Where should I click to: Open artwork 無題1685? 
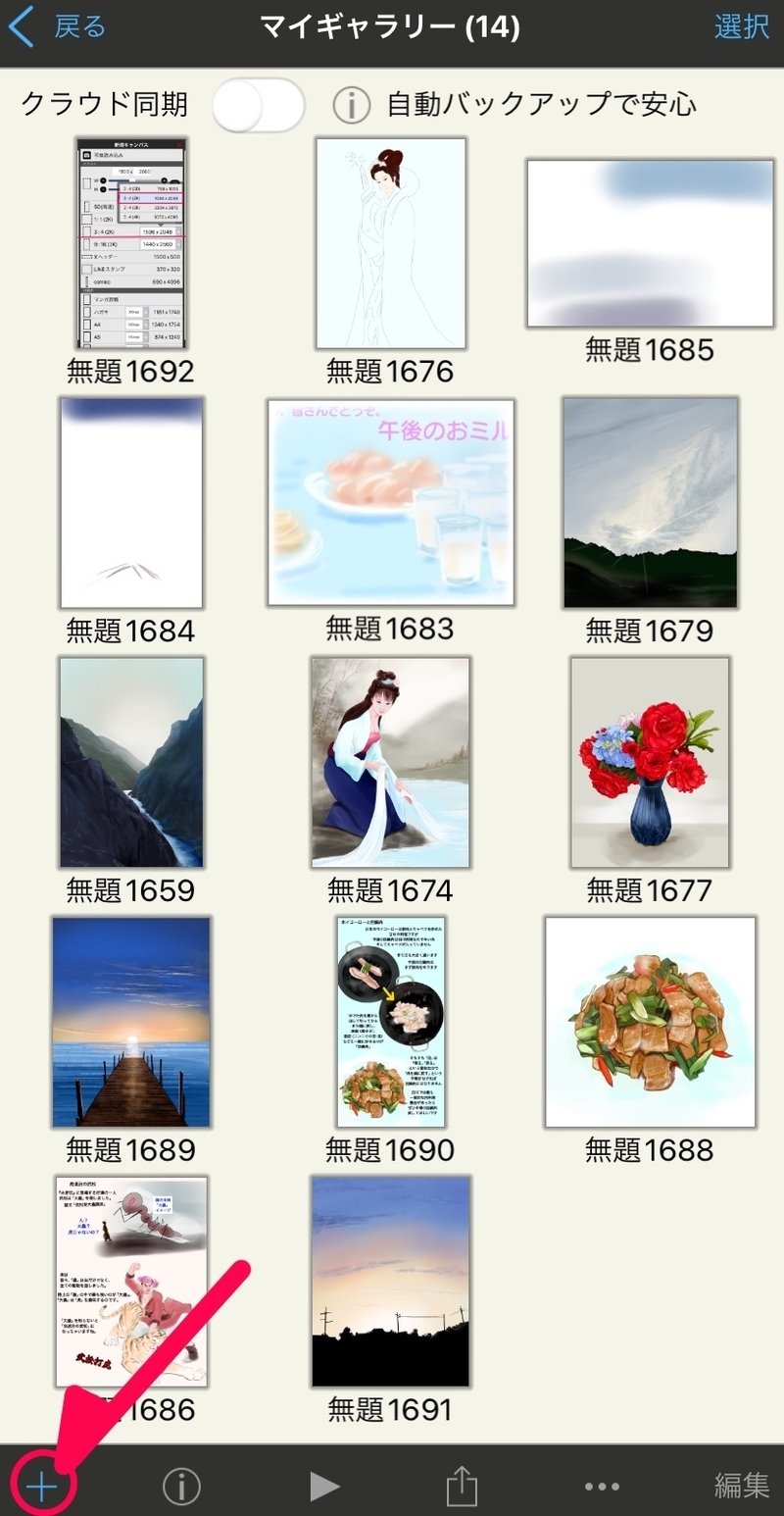(650, 243)
